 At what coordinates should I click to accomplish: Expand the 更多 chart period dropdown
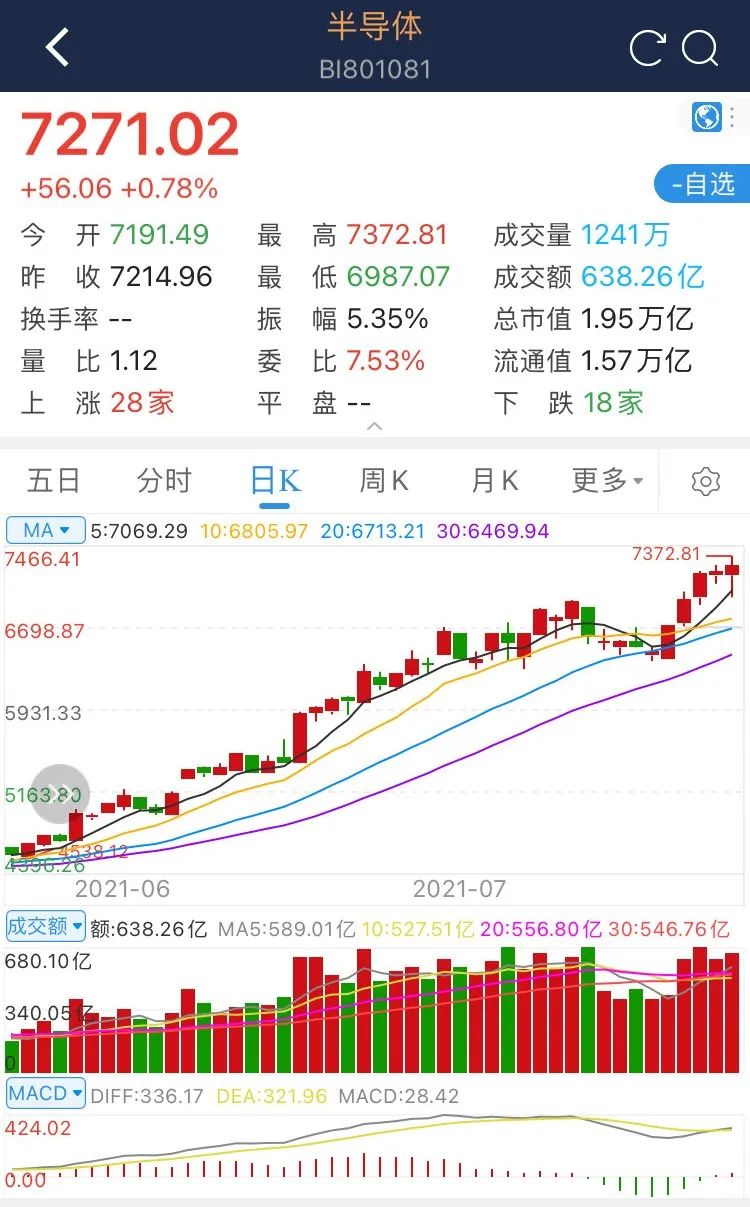(x=607, y=481)
